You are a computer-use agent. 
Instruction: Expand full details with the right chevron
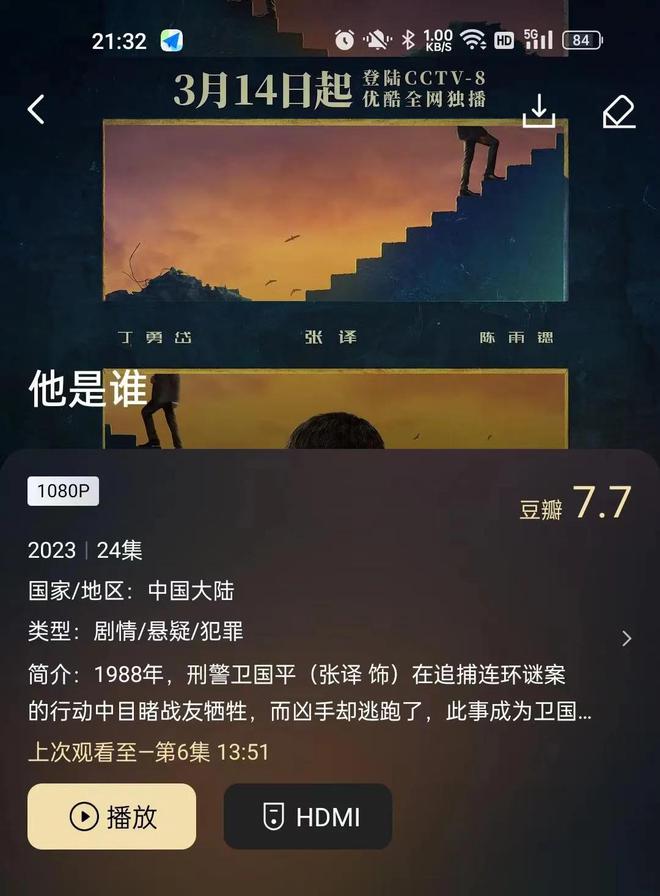click(627, 638)
